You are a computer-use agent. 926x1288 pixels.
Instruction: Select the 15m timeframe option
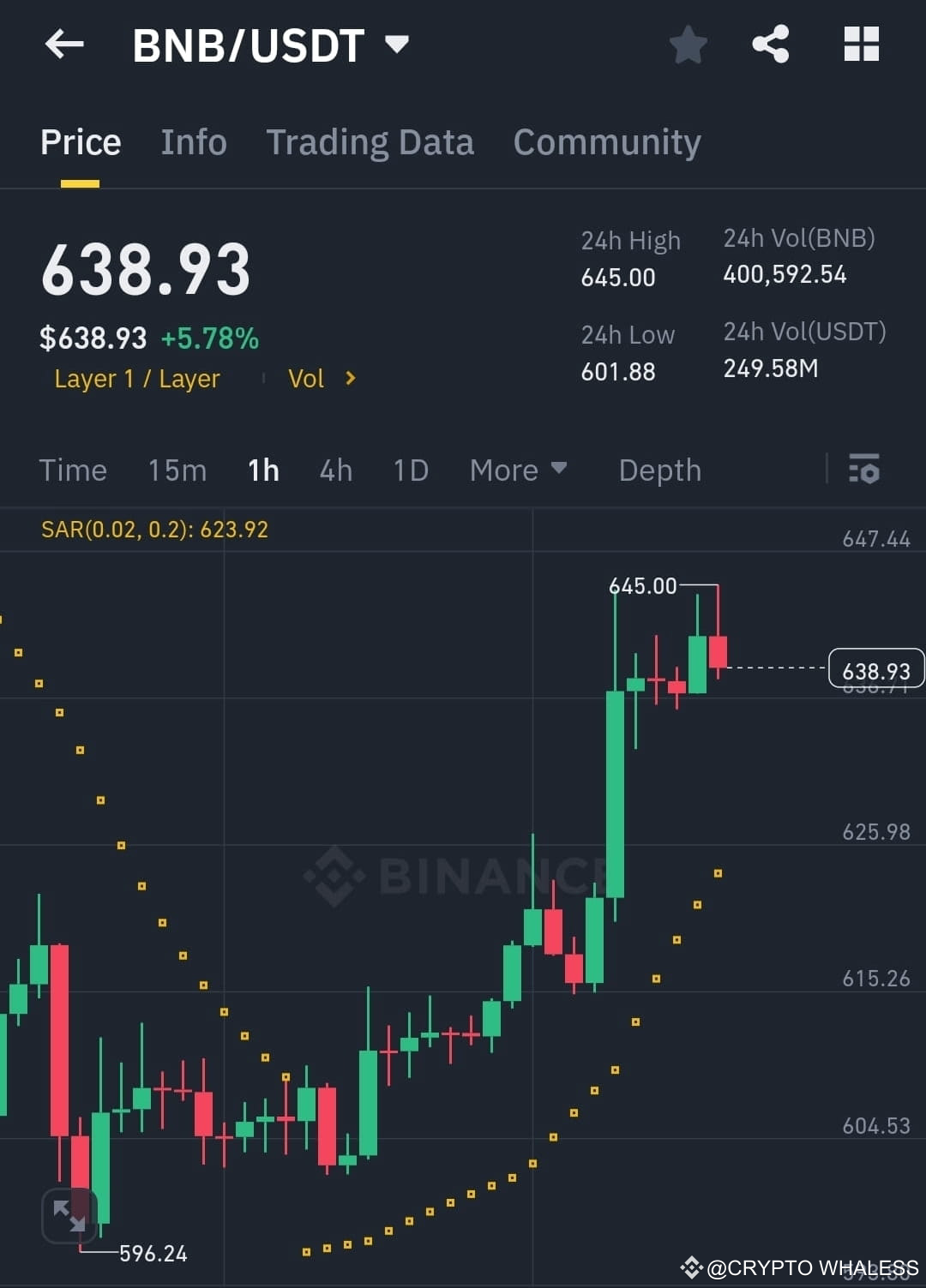pos(177,470)
